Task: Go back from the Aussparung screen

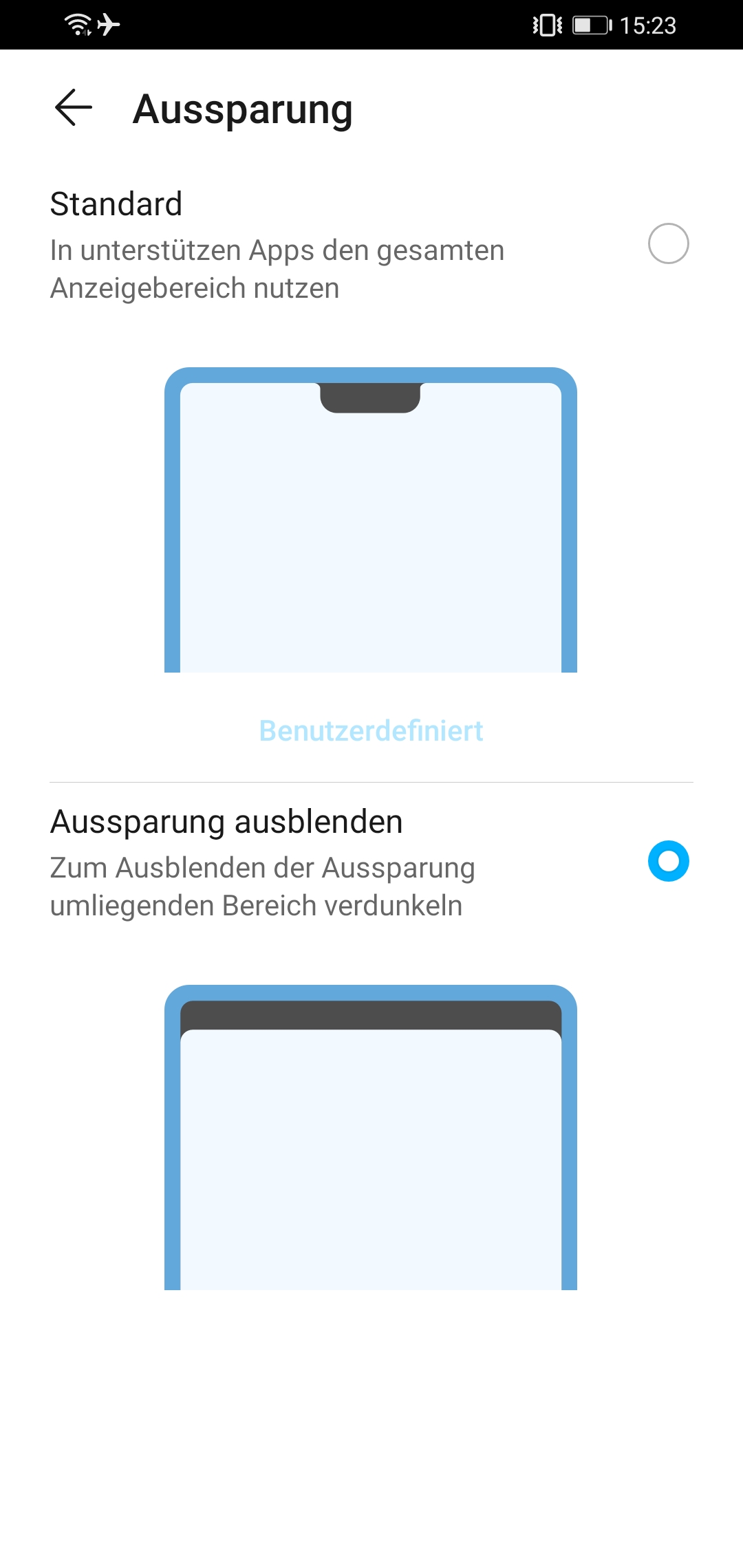Action: tap(74, 108)
